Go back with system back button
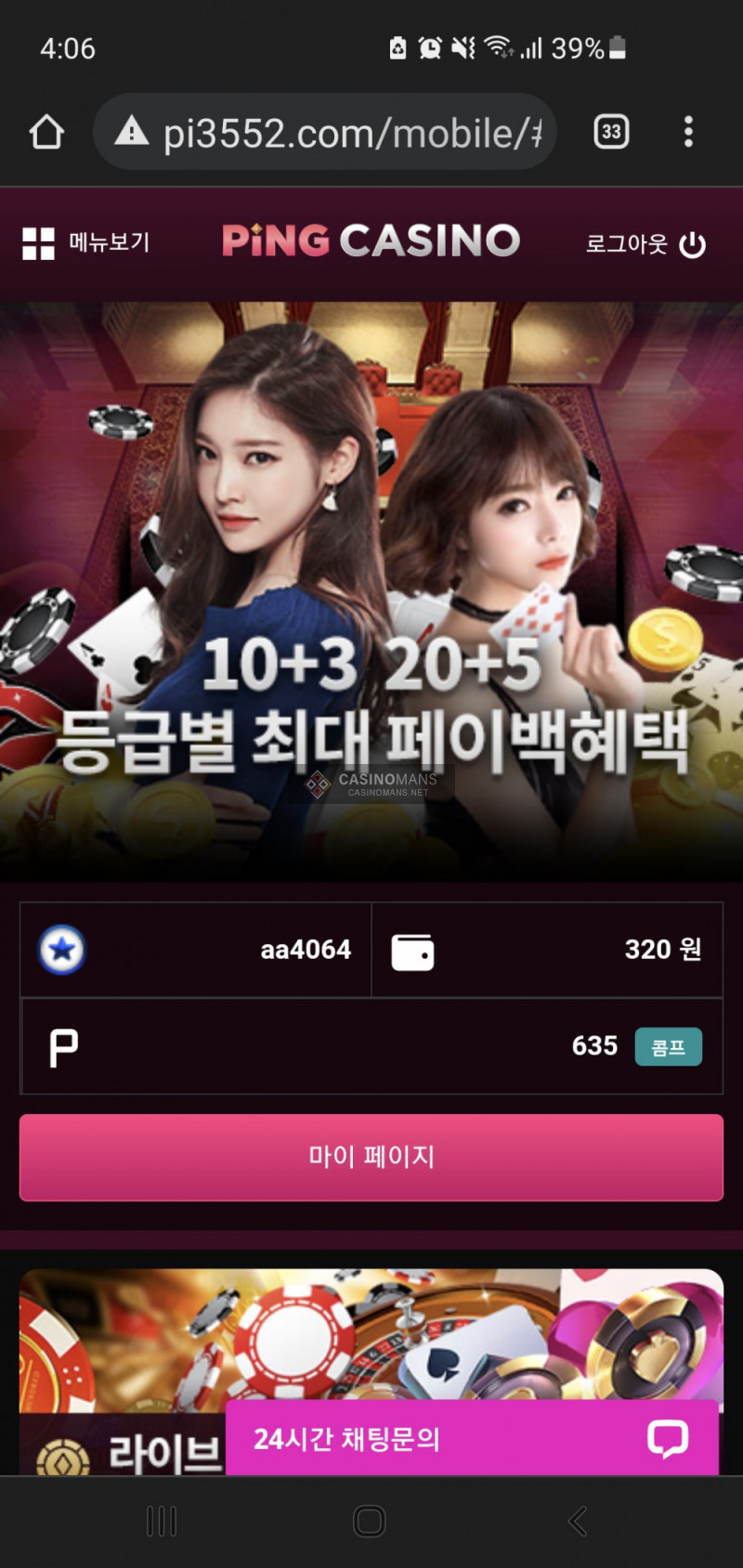743x1568 pixels. pos(578,1521)
